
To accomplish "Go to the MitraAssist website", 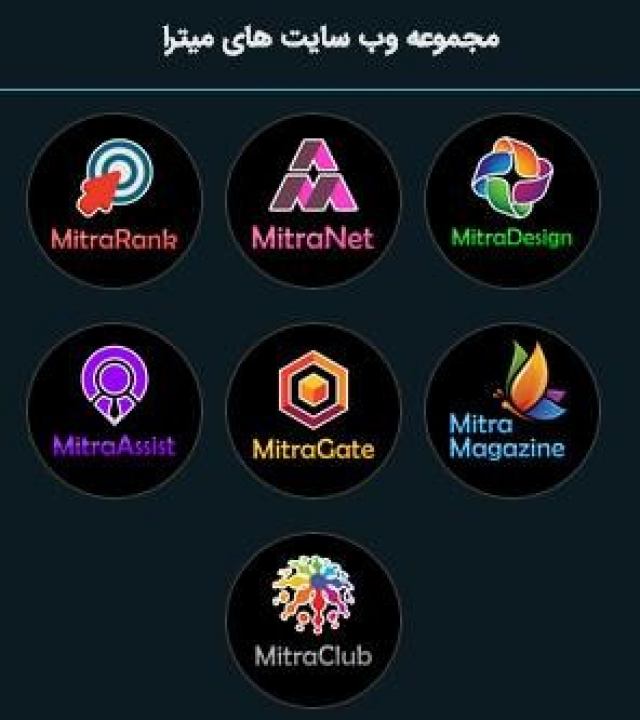I will pyautogui.click(x=114, y=409).
